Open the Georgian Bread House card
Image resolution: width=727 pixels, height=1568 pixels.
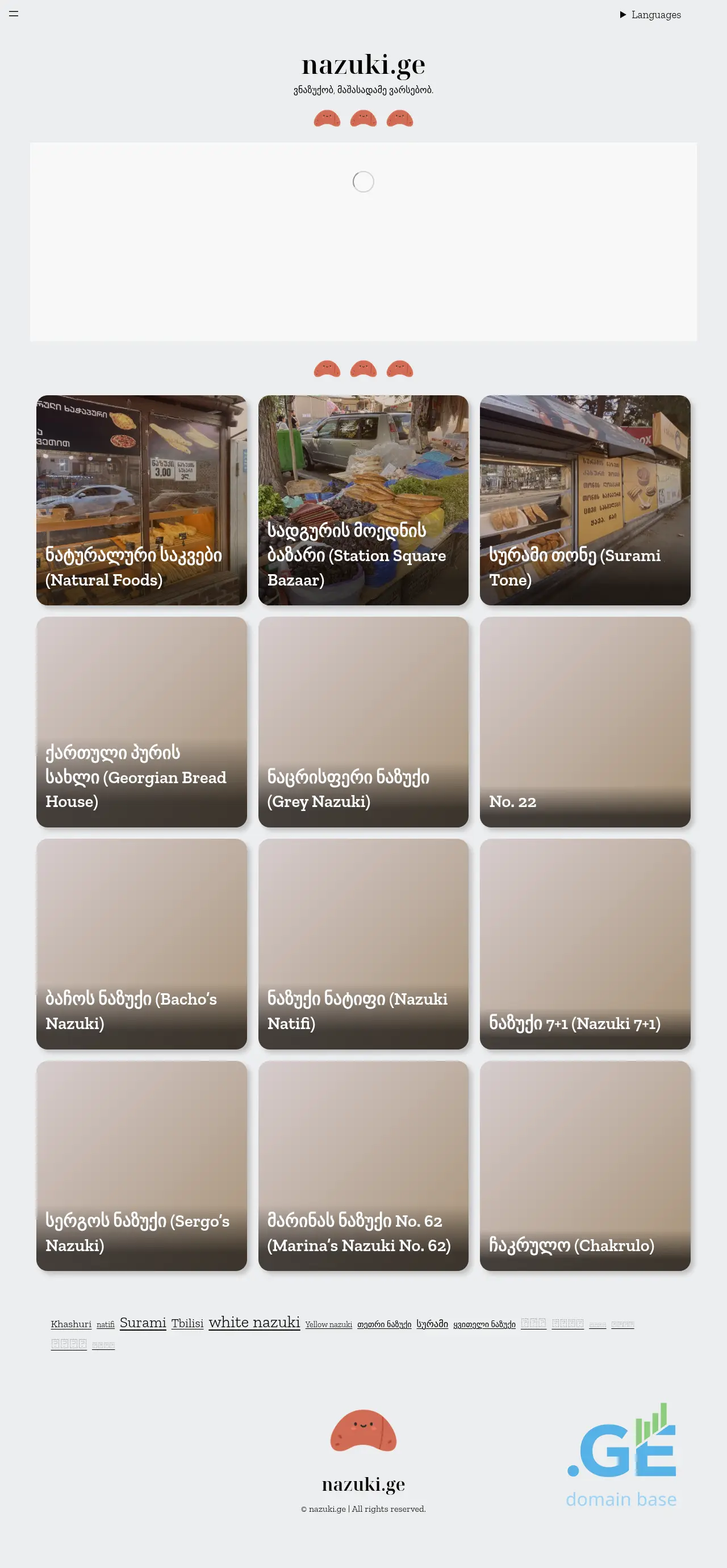pos(141,721)
